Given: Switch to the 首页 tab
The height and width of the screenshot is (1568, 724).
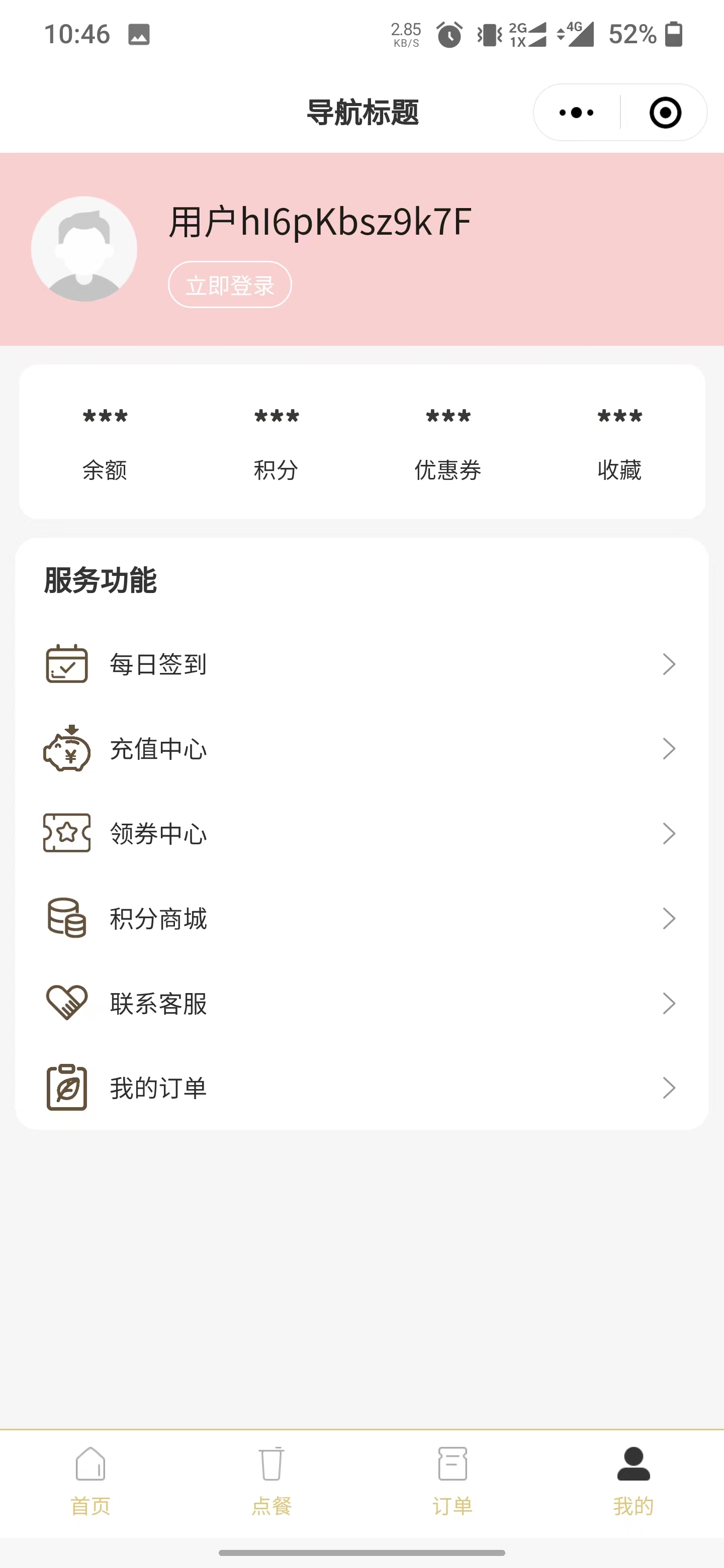Looking at the screenshot, I should pos(90,1485).
